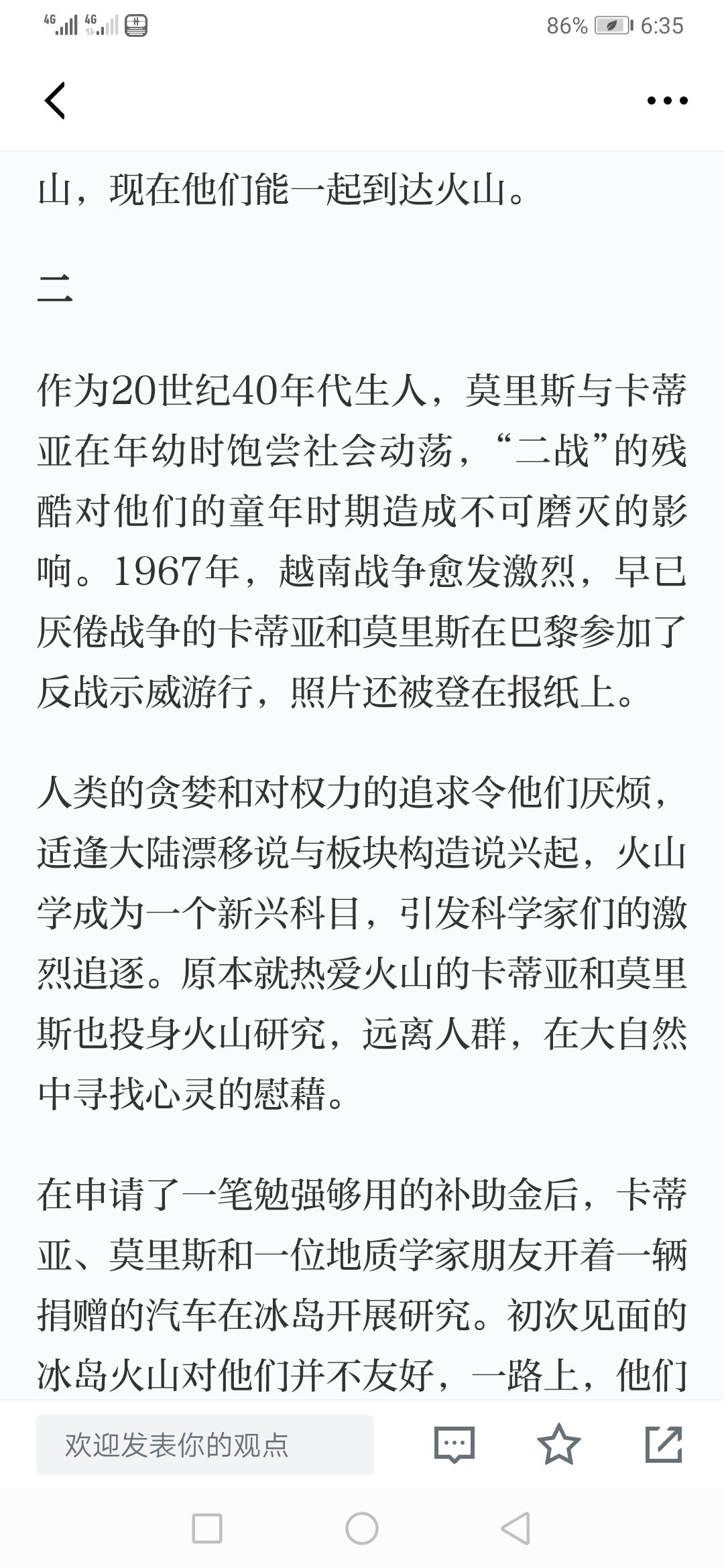This screenshot has width=724, height=1568.
Task: Share the article via share icon
Action: pyautogui.click(x=664, y=1444)
